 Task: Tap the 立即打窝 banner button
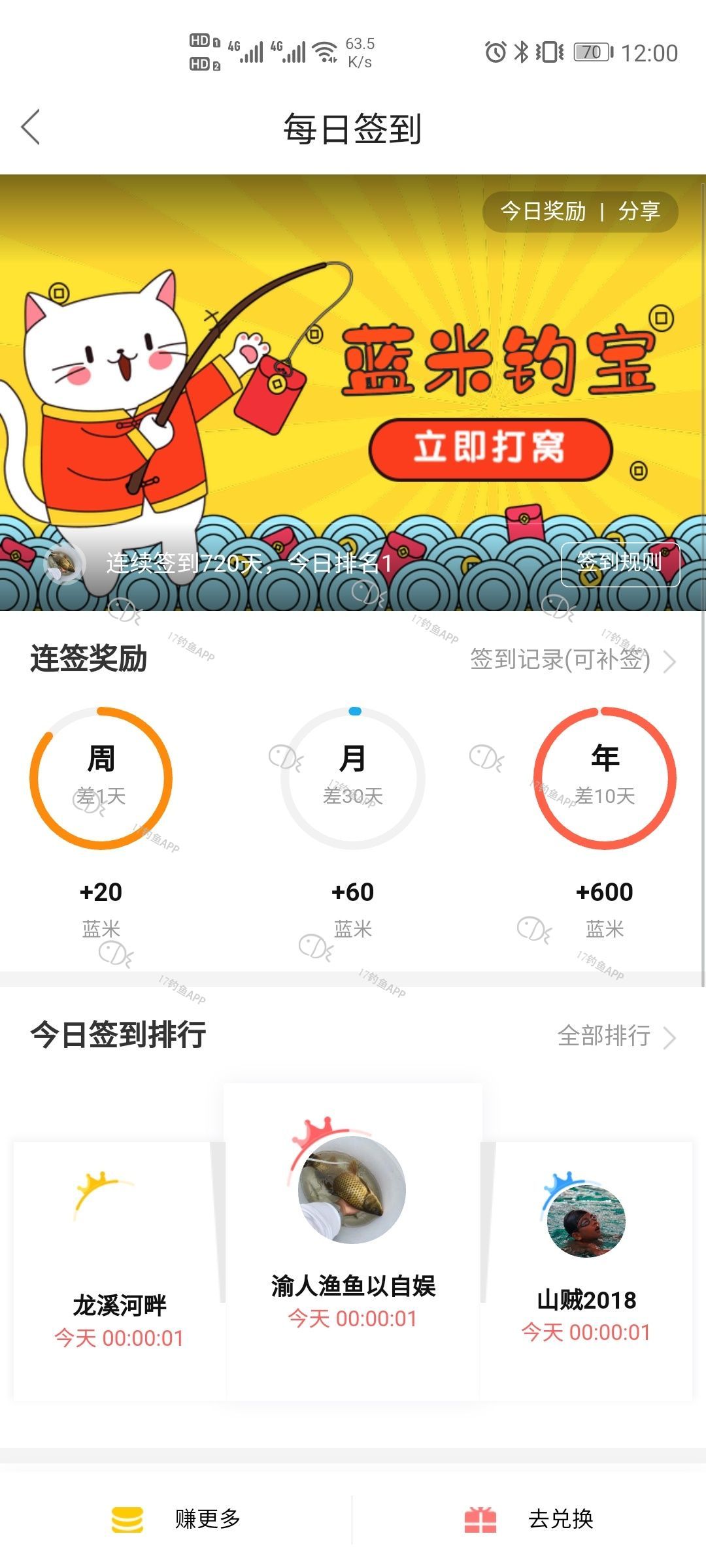coord(490,449)
